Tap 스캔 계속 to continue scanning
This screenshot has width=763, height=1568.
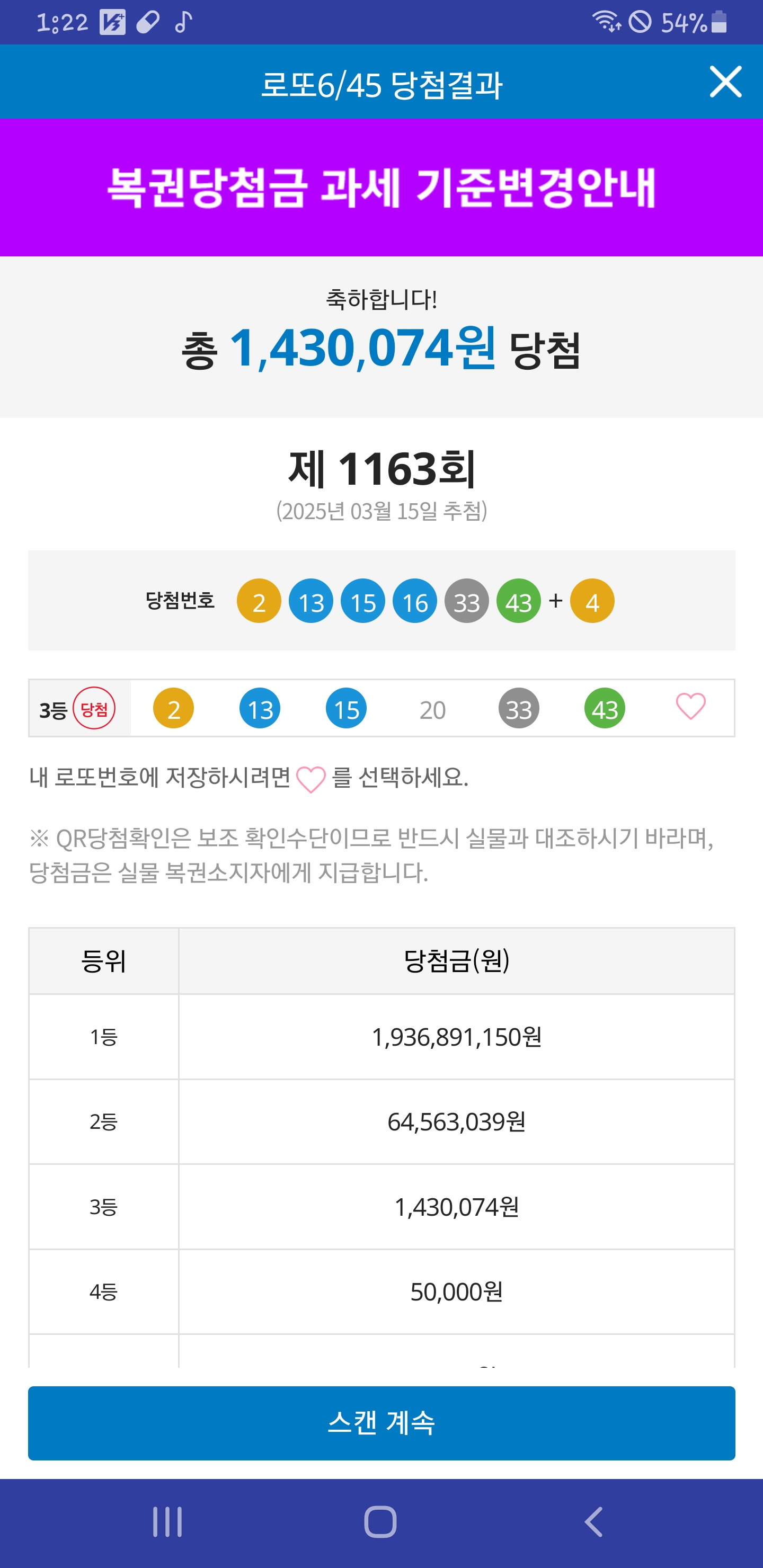click(381, 1423)
